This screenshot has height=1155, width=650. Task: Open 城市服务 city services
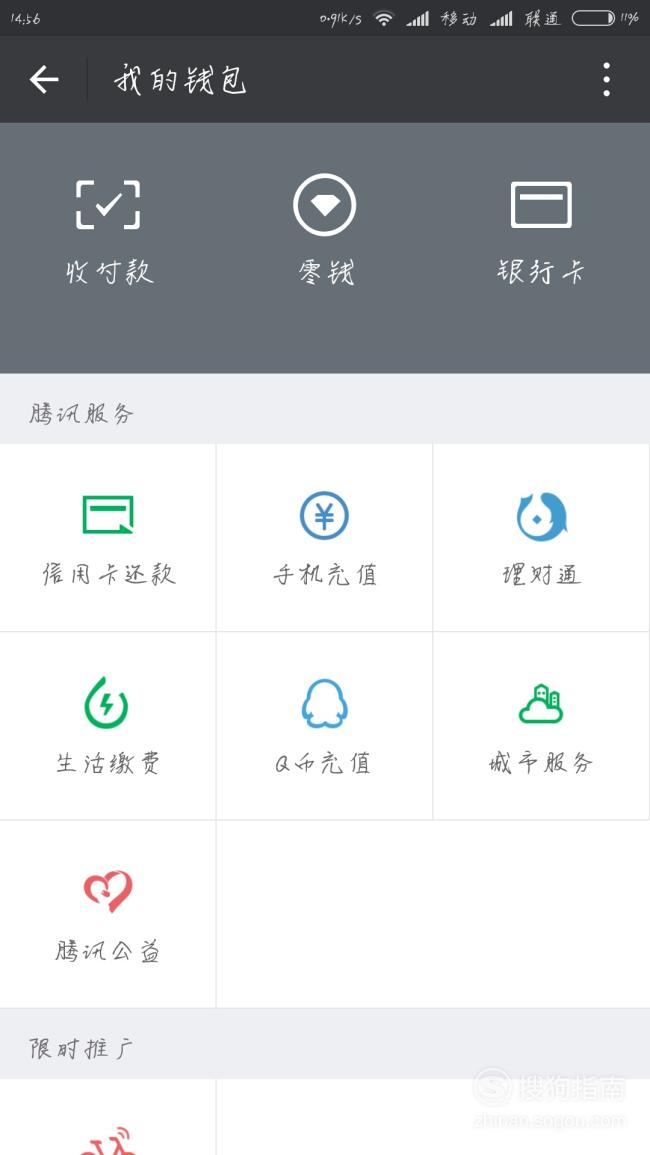point(541,726)
